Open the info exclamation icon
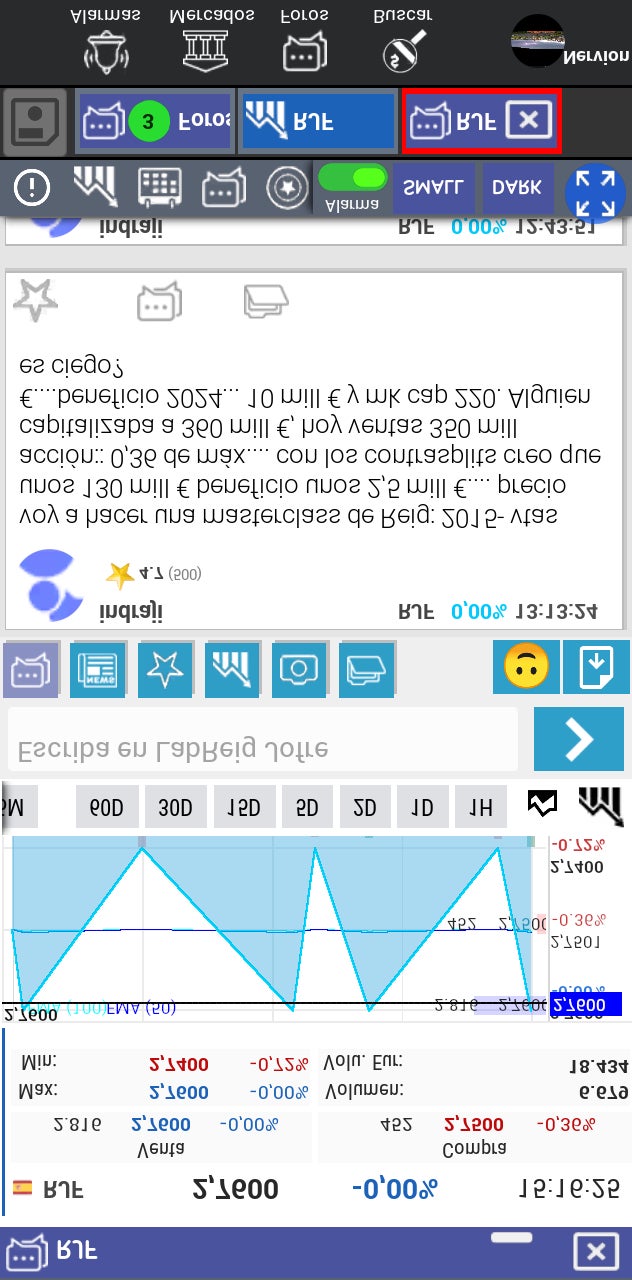632x1280 pixels. pos(32,186)
